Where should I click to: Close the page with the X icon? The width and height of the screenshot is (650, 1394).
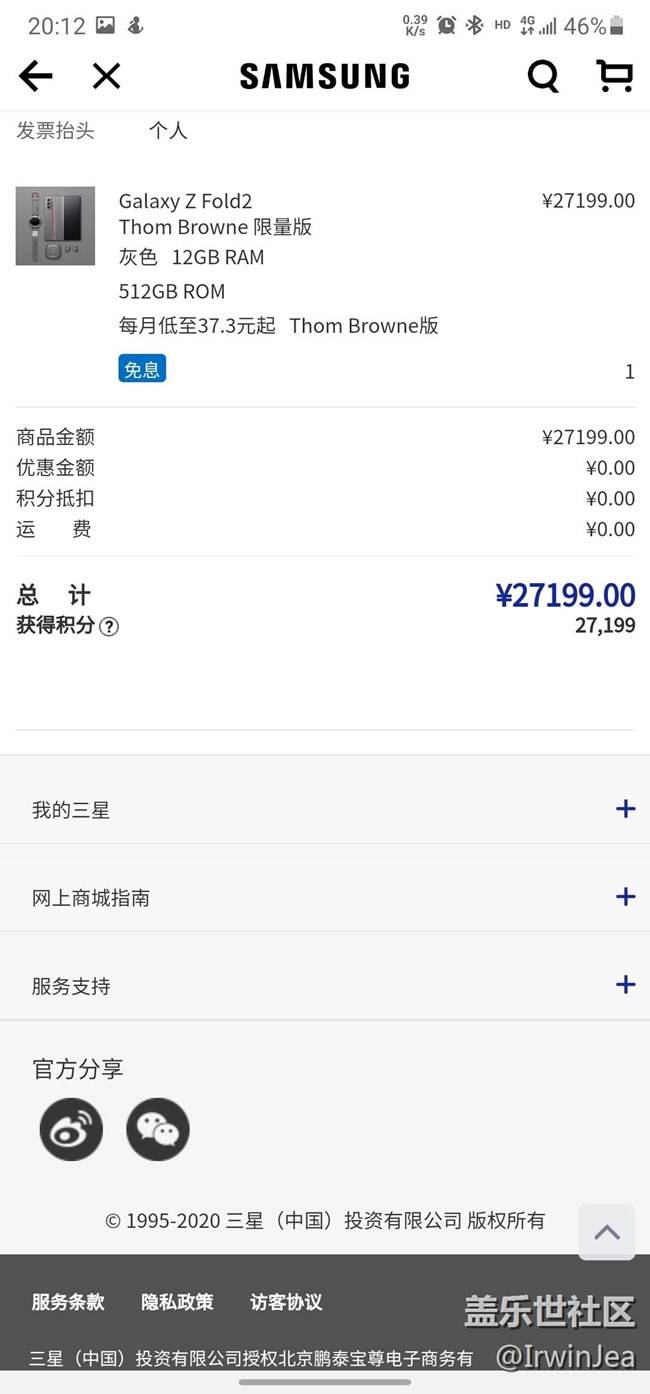[x=106, y=76]
